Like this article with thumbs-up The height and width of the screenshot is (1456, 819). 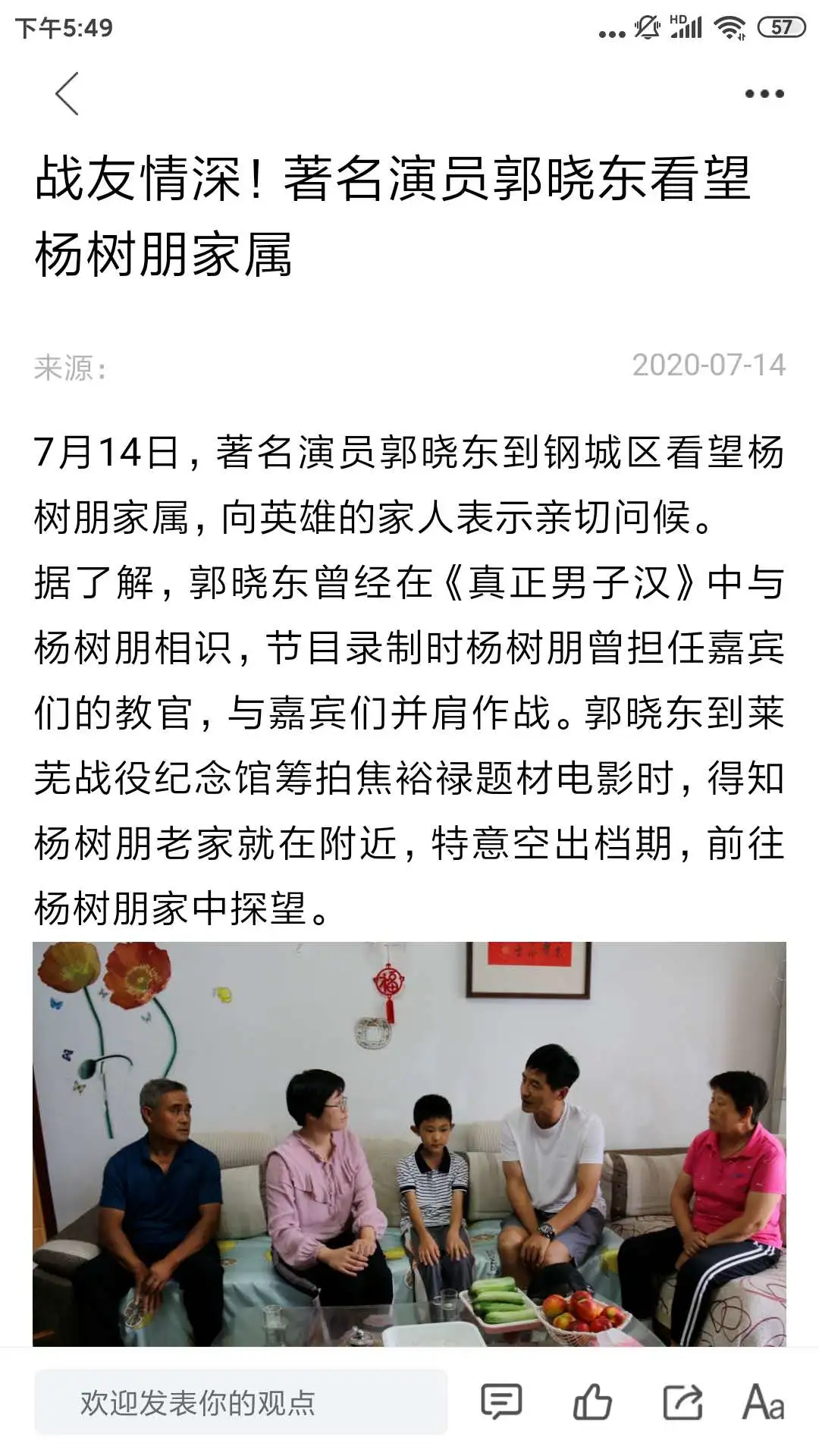(592, 1401)
